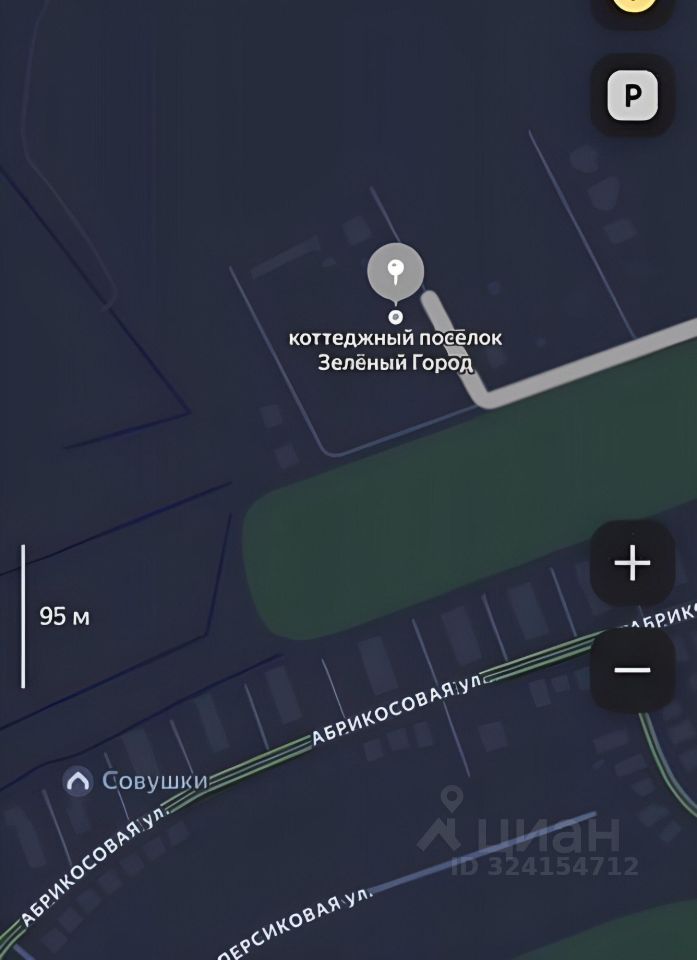Toggle the parking layer button
Viewport: 697px width, 960px height.
(633, 96)
